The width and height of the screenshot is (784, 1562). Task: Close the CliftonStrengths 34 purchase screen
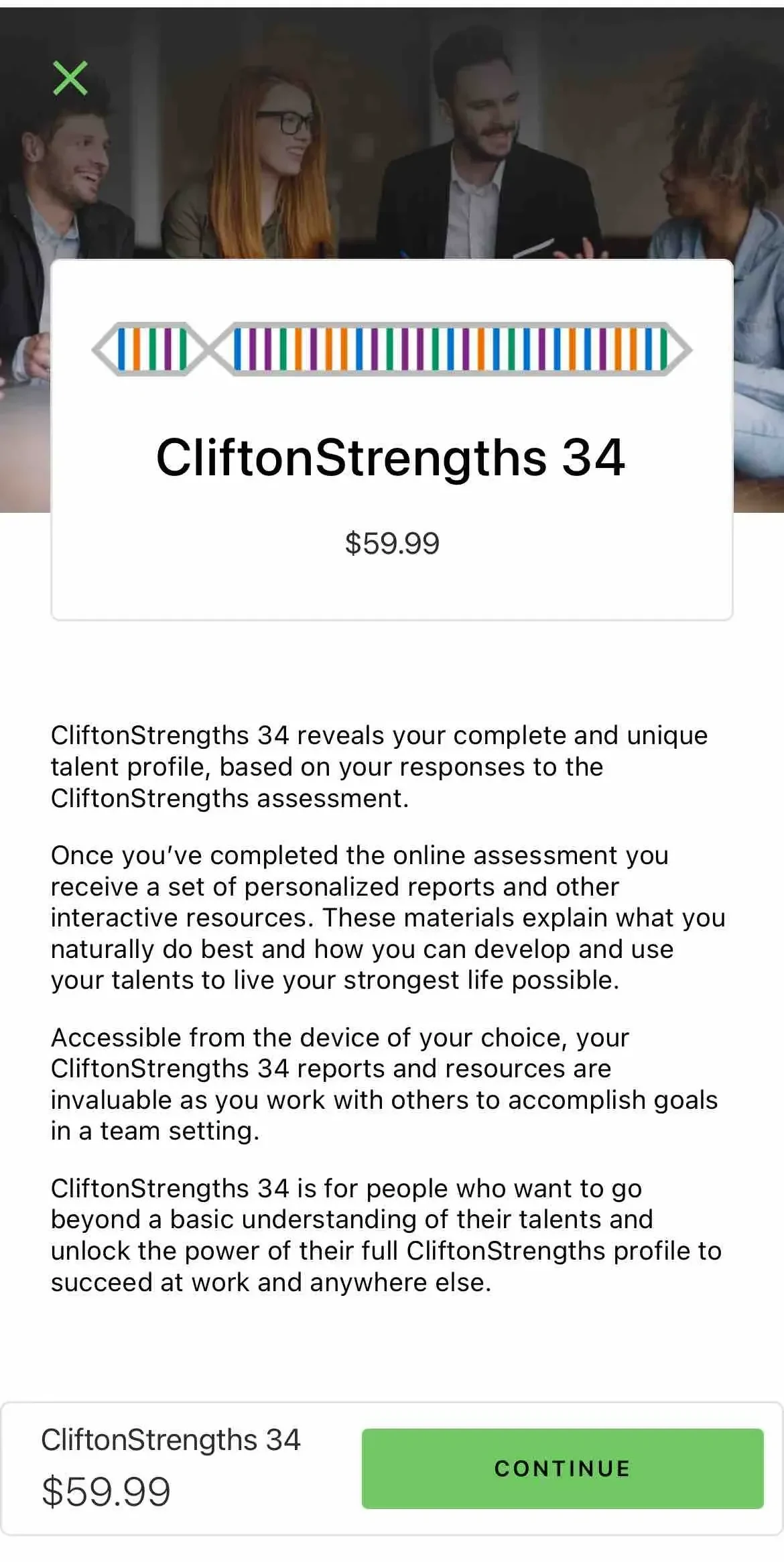tap(70, 78)
